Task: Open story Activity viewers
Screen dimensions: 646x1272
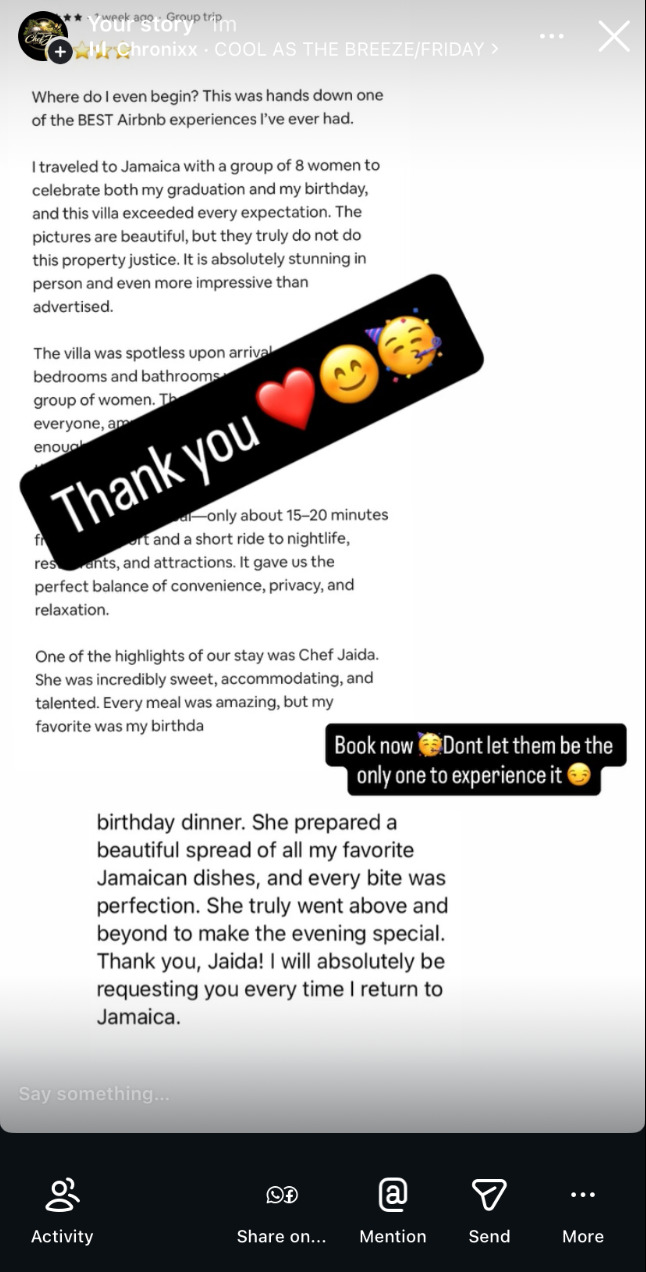Action: click(62, 1211)
